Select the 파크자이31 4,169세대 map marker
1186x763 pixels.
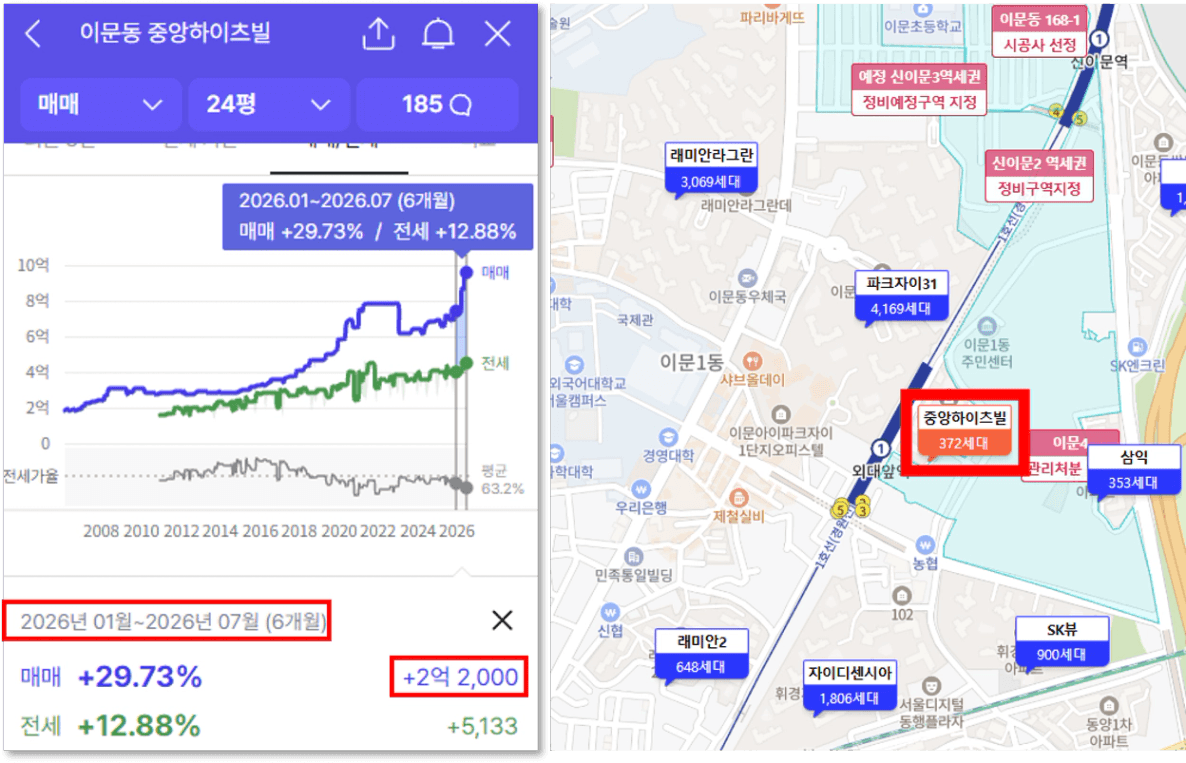[901, 296]
